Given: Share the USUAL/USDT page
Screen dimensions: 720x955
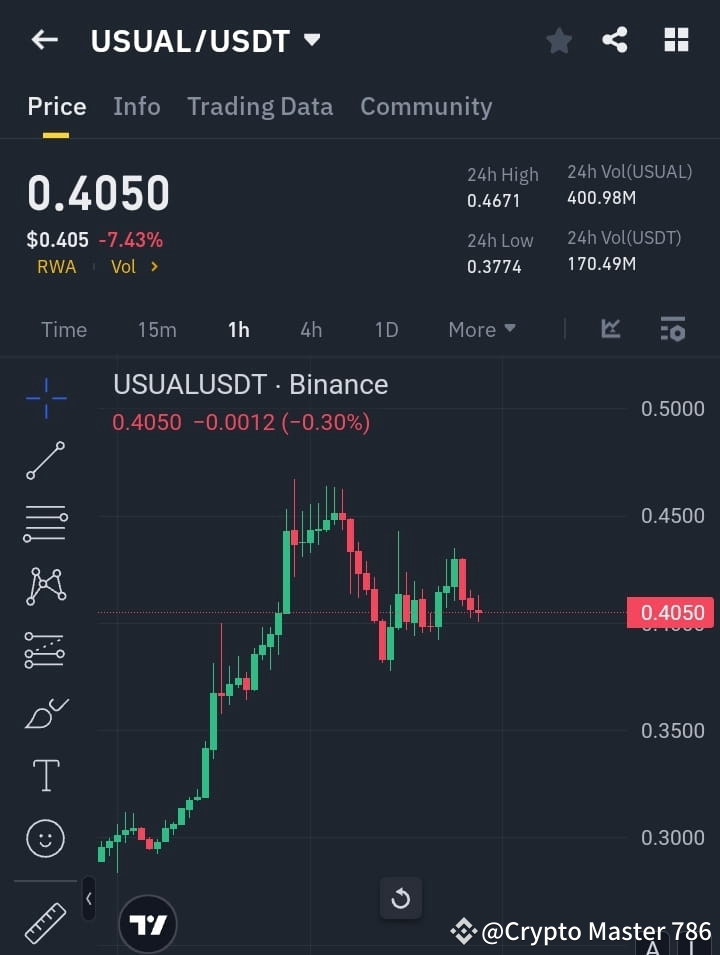Looking at the screenshot, I should click(x=615, y=40).
